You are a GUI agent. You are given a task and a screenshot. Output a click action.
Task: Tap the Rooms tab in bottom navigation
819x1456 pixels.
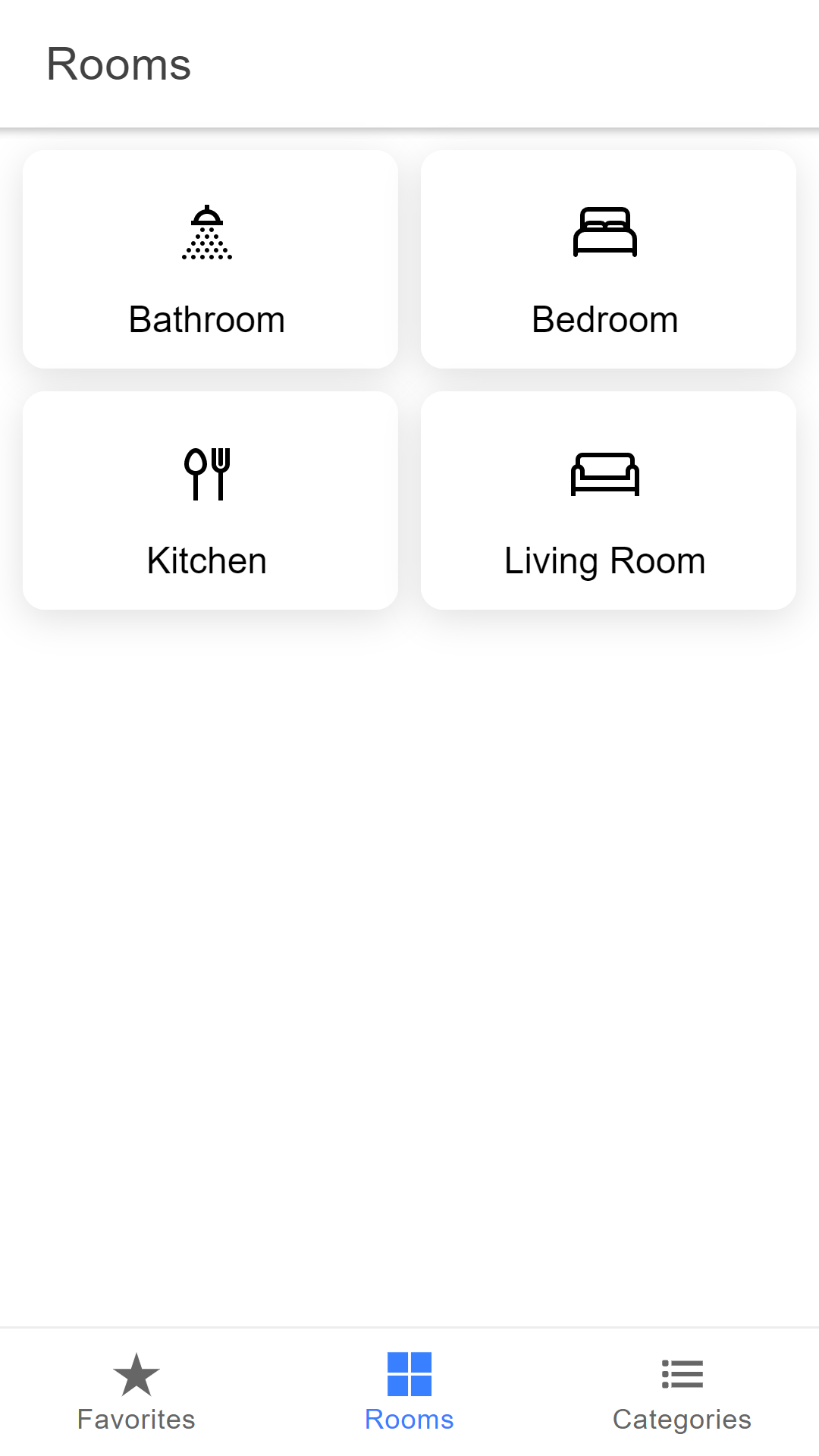tap(409, 1392)
